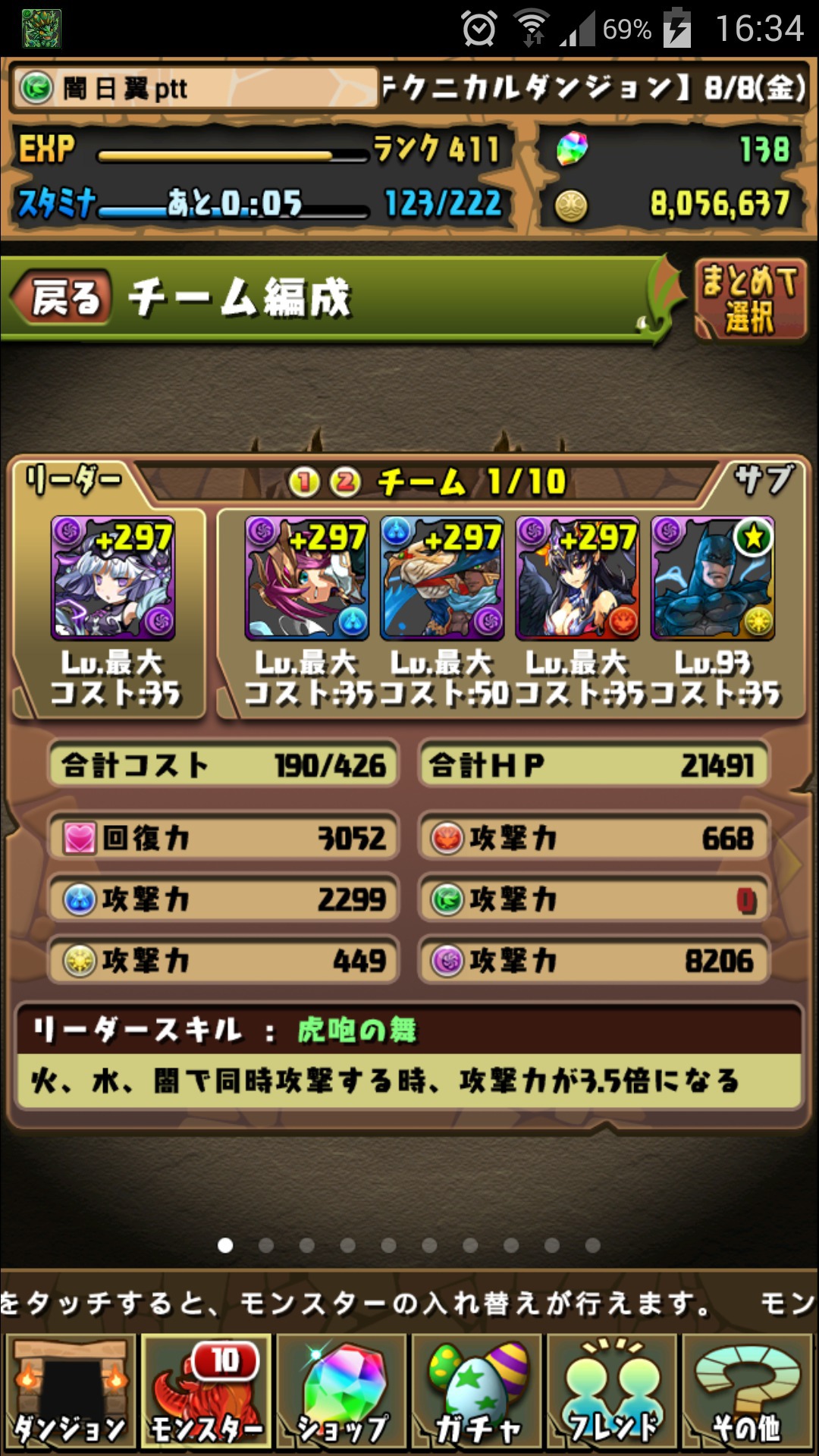Open the モンスター tab
Screen dimensions: 819x1456
[206, 1392]
